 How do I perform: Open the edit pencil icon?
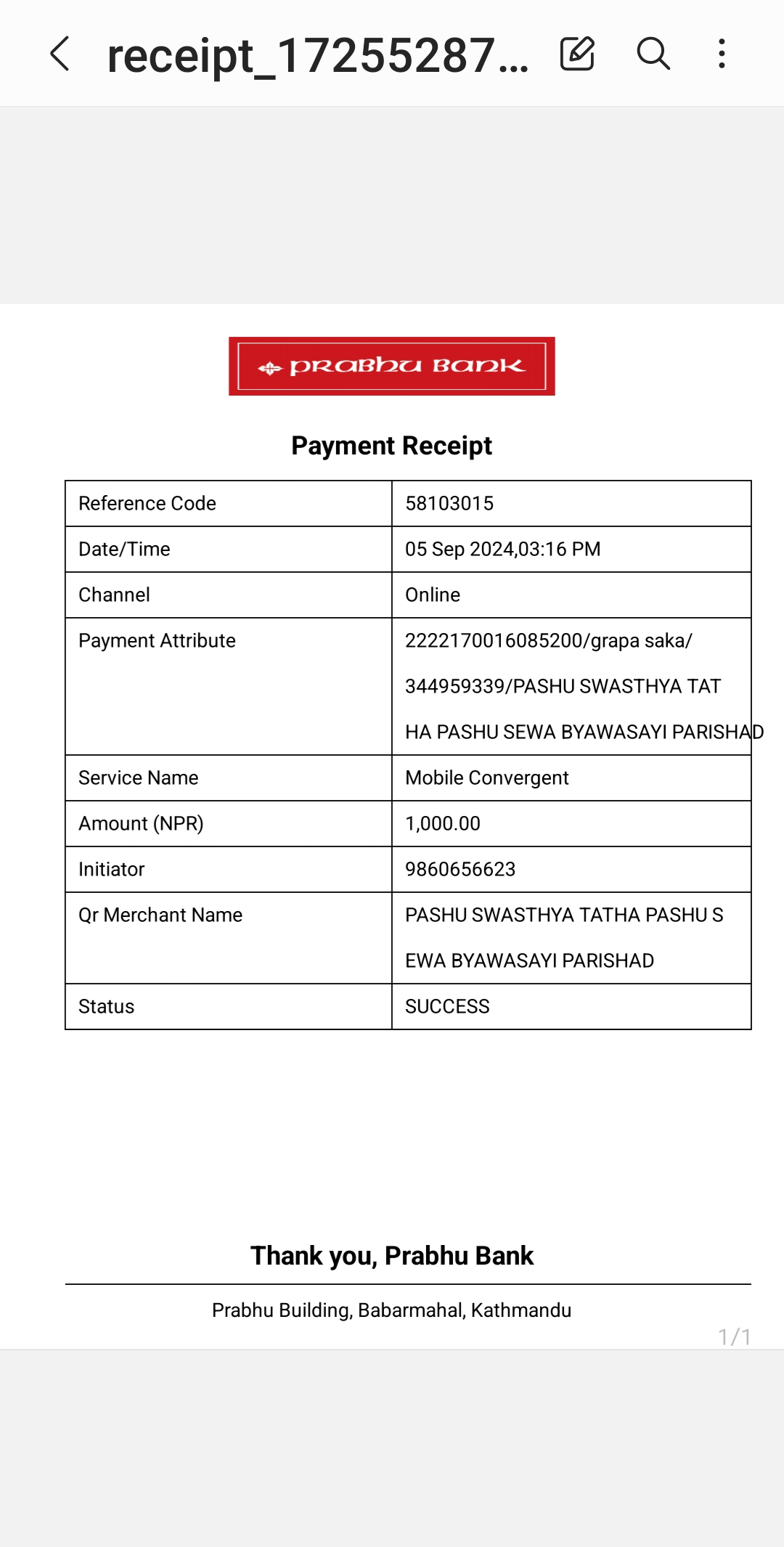pyautogui.click(x=578, y=54)
